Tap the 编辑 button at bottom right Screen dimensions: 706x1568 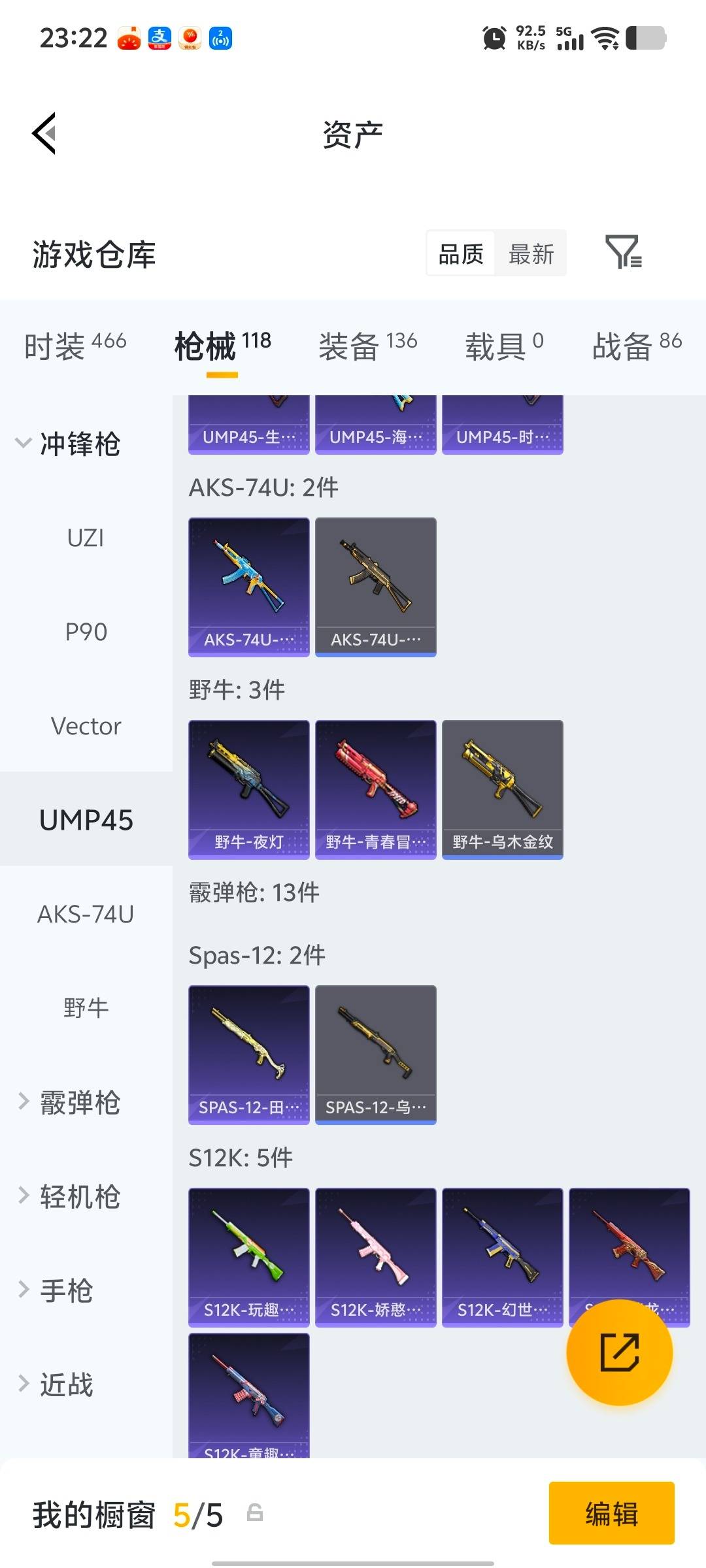click(611, 1514)
